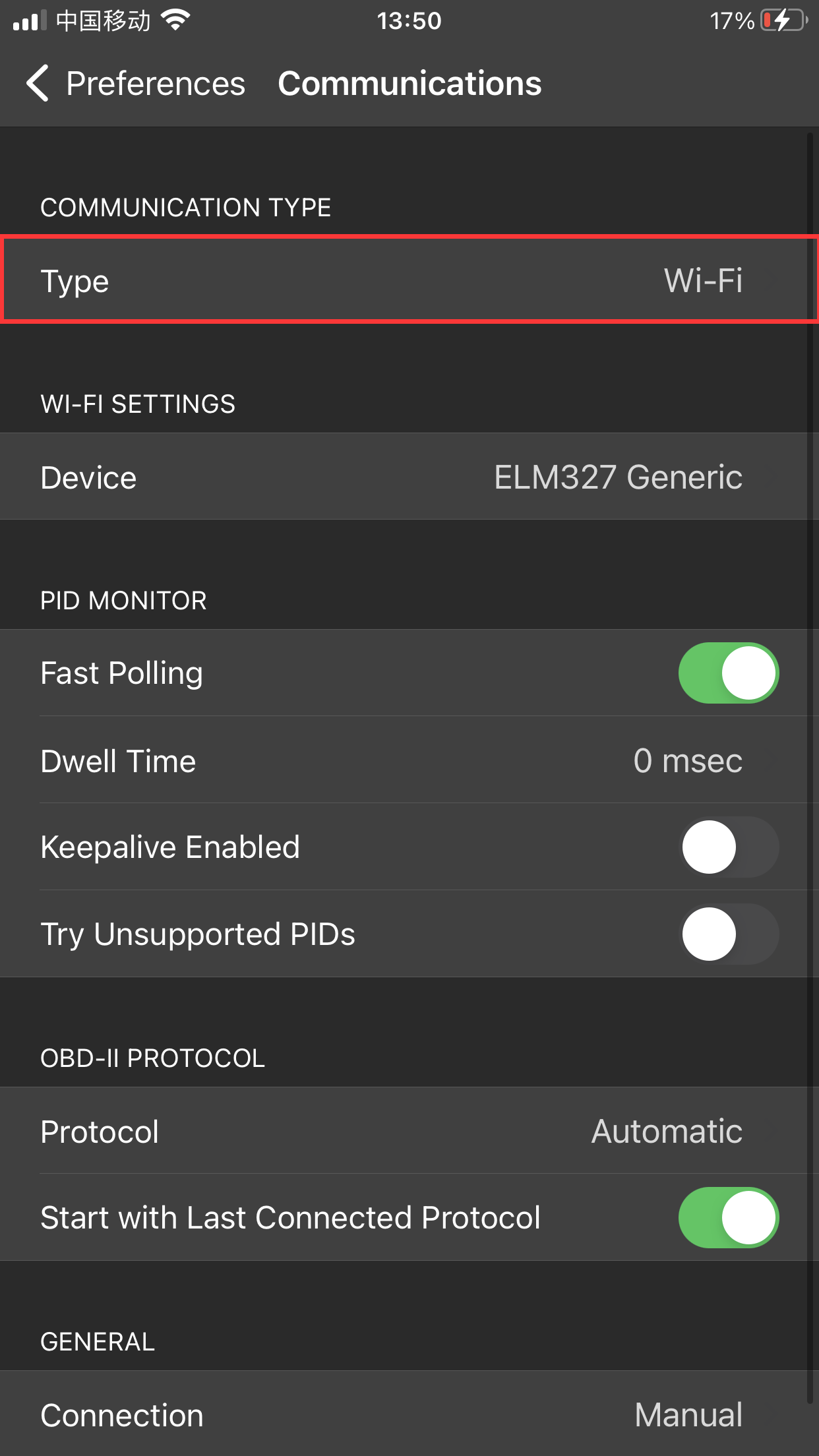Enable Keepalive Enabled switch
The image size is (819, 1456).
pyautogui.click(x=729, y=847)
